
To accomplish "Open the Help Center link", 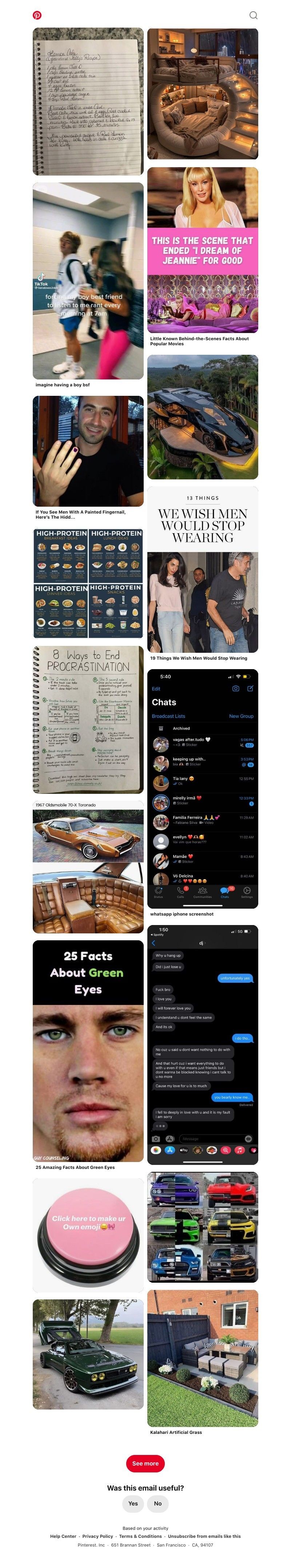I will [x=63, y=1536].
